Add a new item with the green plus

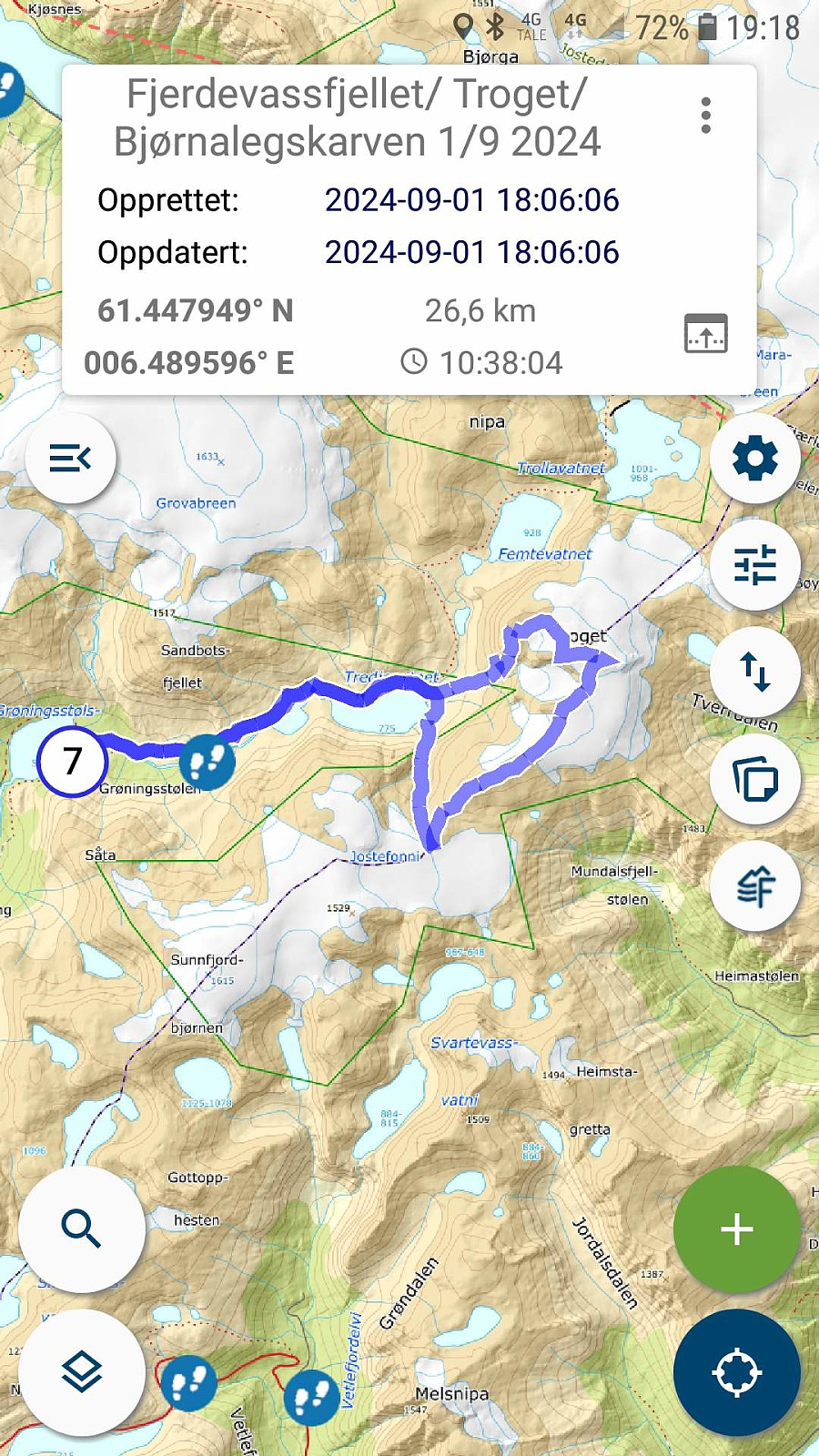coord(736,1229)
